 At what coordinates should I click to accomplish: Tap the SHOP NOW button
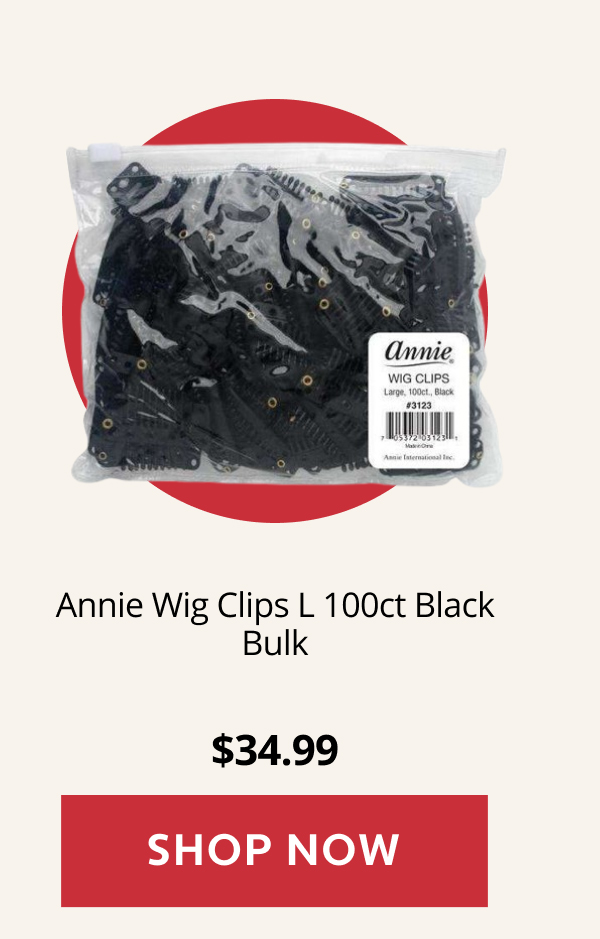point(274,850)
